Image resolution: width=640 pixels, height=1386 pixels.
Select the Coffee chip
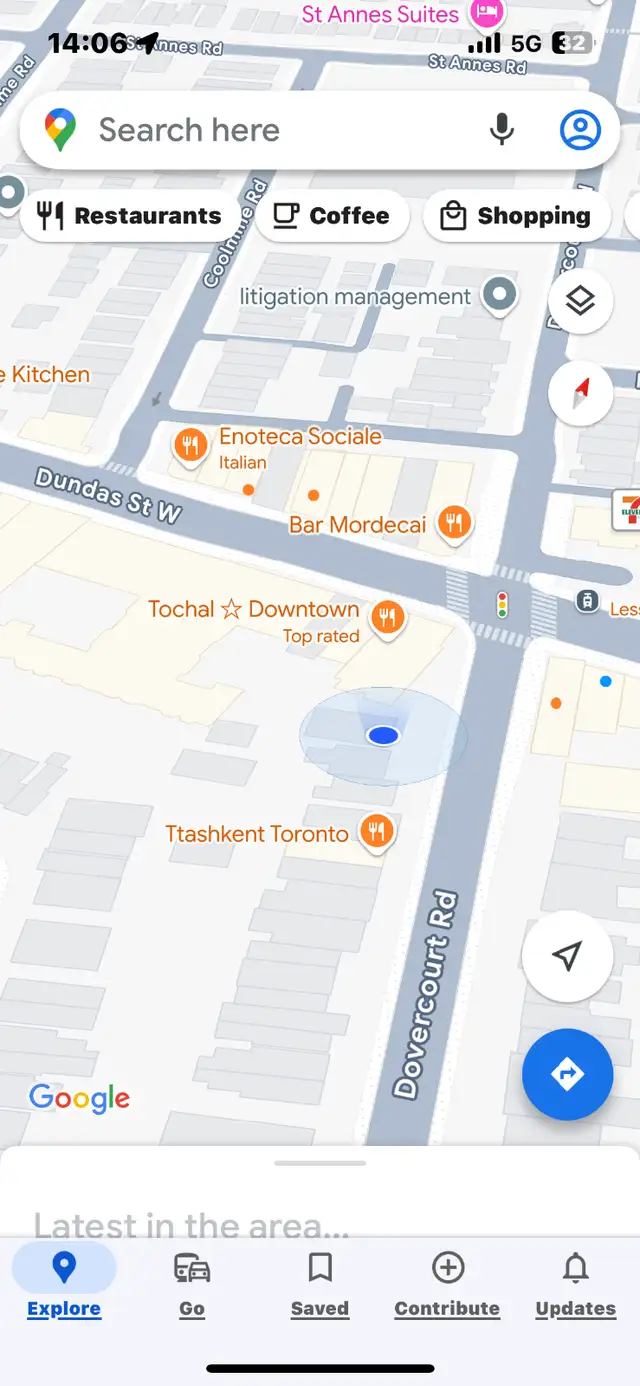pos(332,216)
